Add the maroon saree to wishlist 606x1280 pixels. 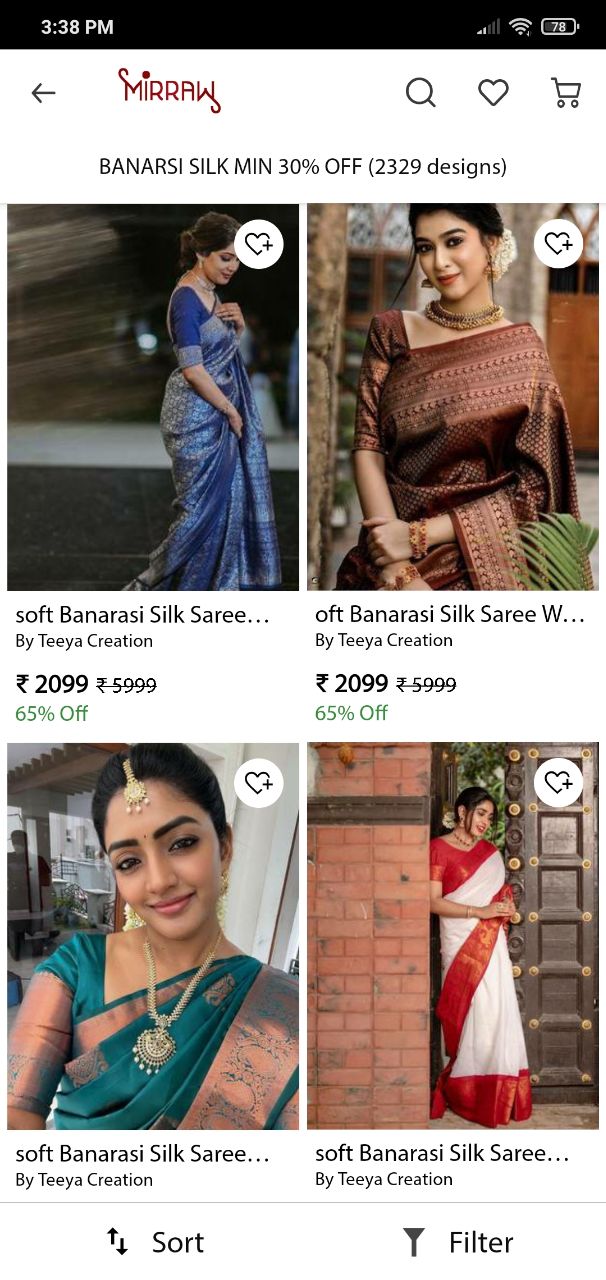[558, 244]
